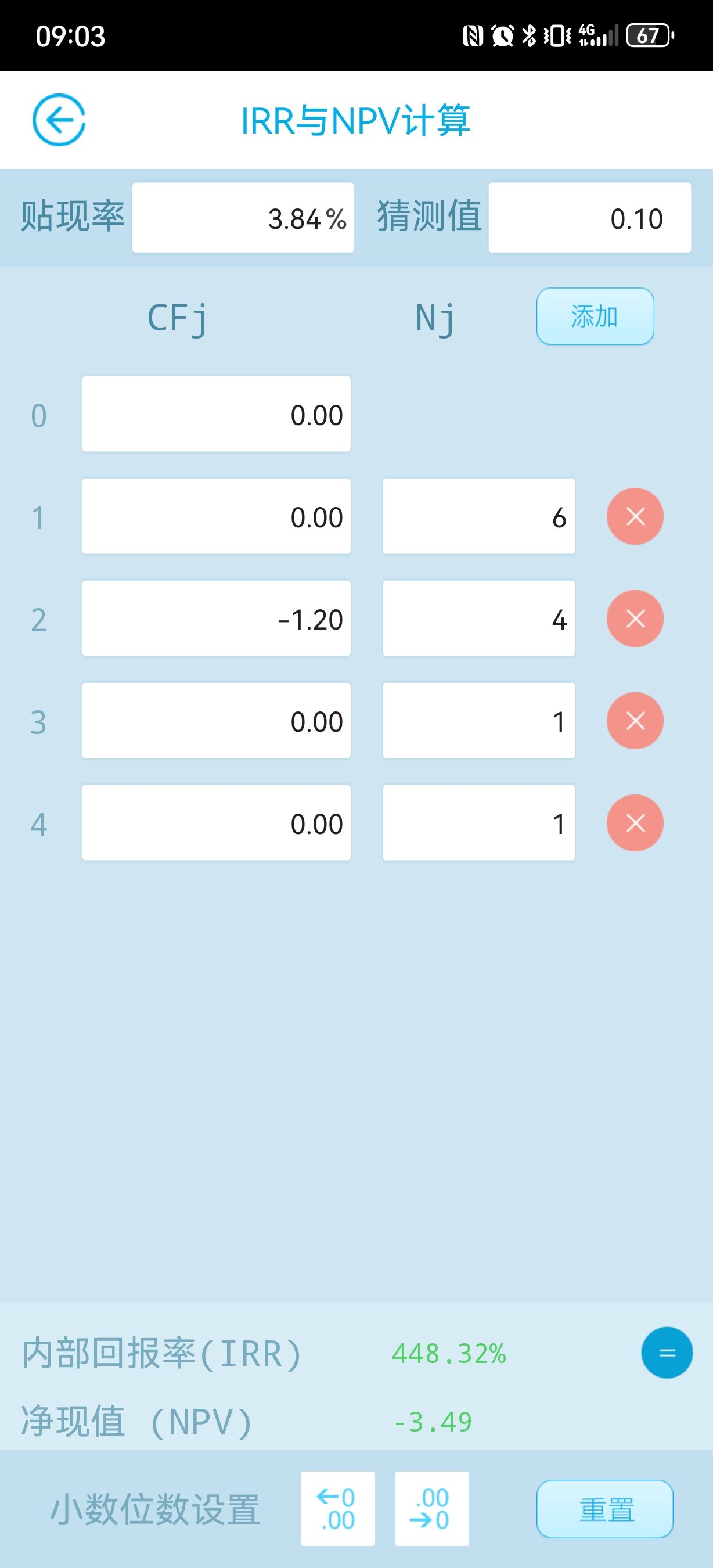Edit the 猜测值 guess value field
Screen dimensions: 713x1568
[x=589, y=218]
